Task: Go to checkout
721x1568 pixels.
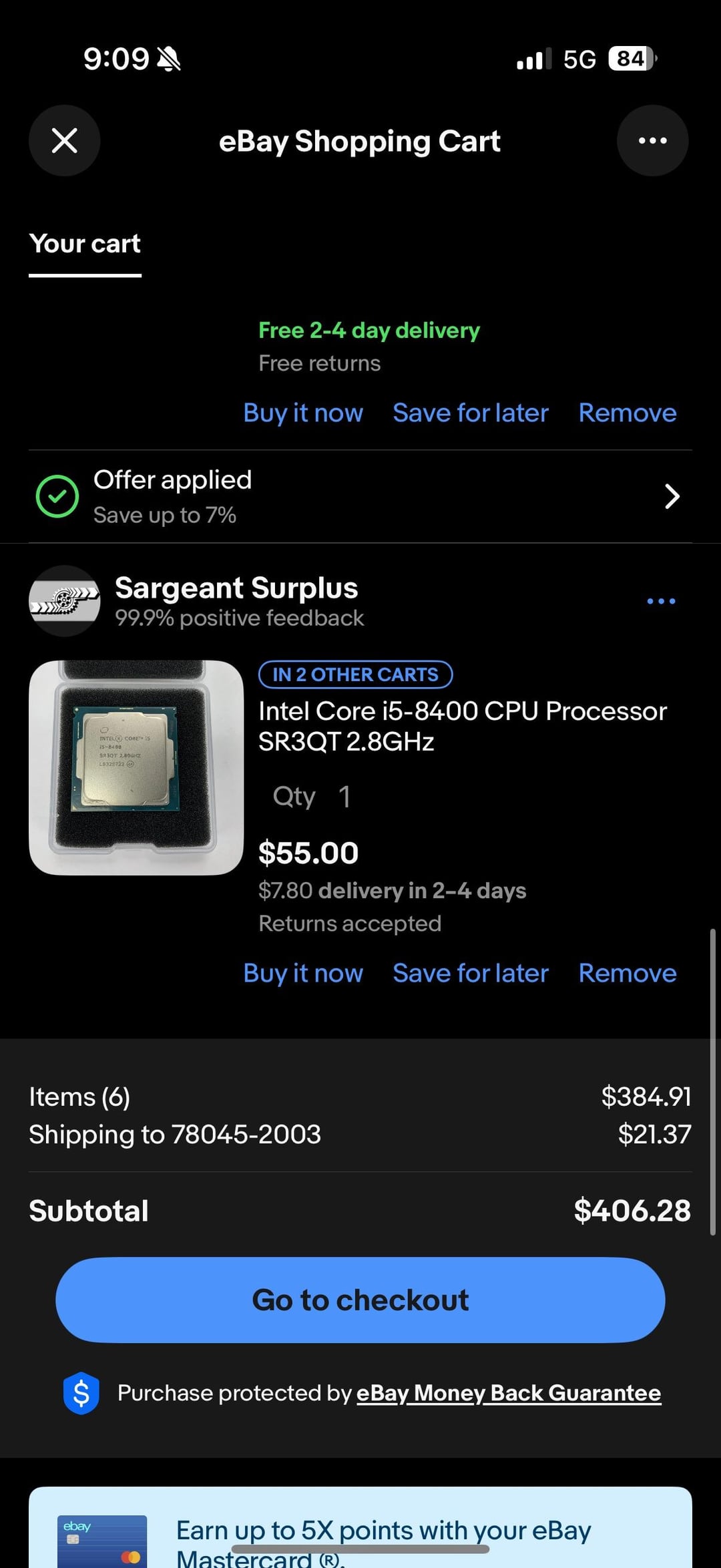Action: coord(360,1300)
